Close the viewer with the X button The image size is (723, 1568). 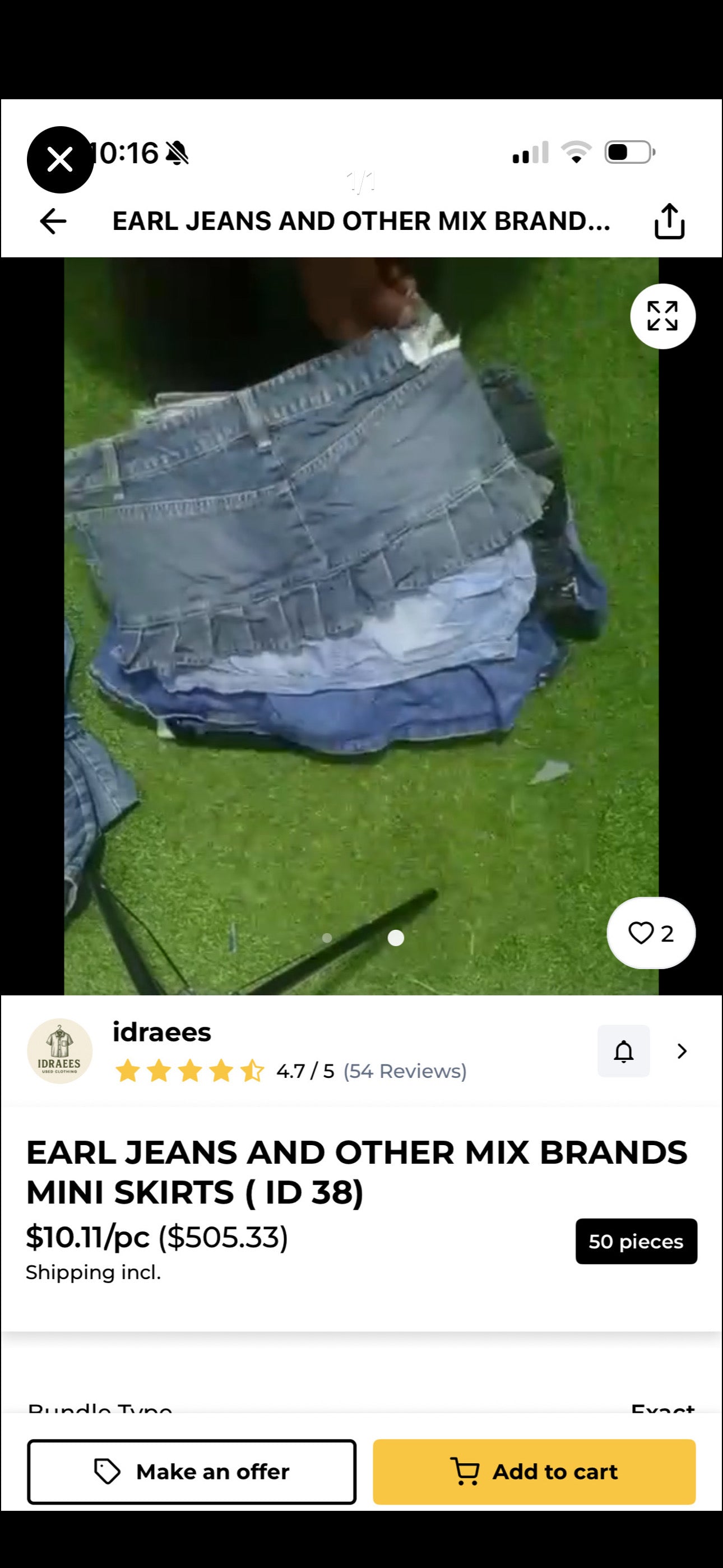coord(59,159)
